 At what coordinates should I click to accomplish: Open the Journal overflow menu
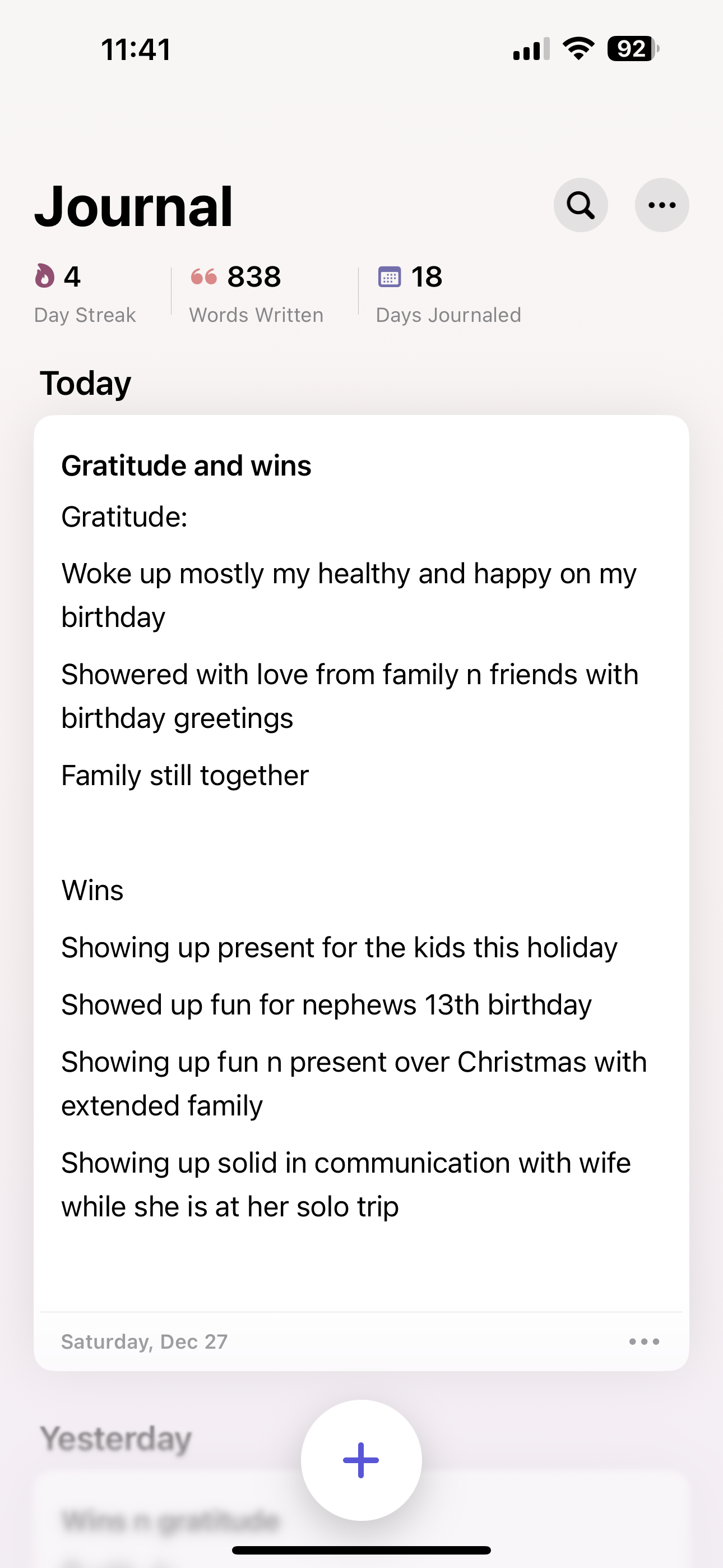(x=661, y=205)
